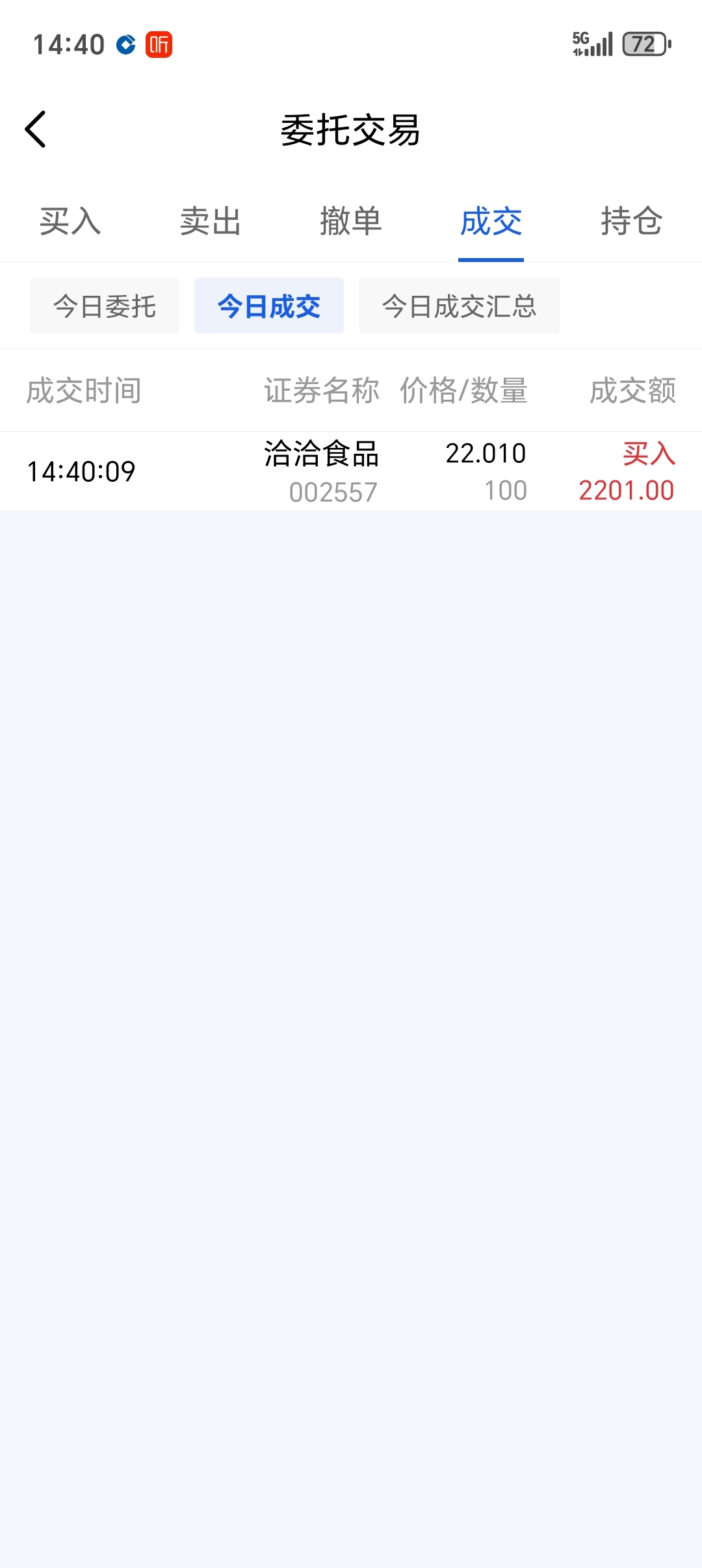The width and height of the screenshot is (702, 1568).
Task: Select the 今日成交 filter
Action: click(269, 306)
